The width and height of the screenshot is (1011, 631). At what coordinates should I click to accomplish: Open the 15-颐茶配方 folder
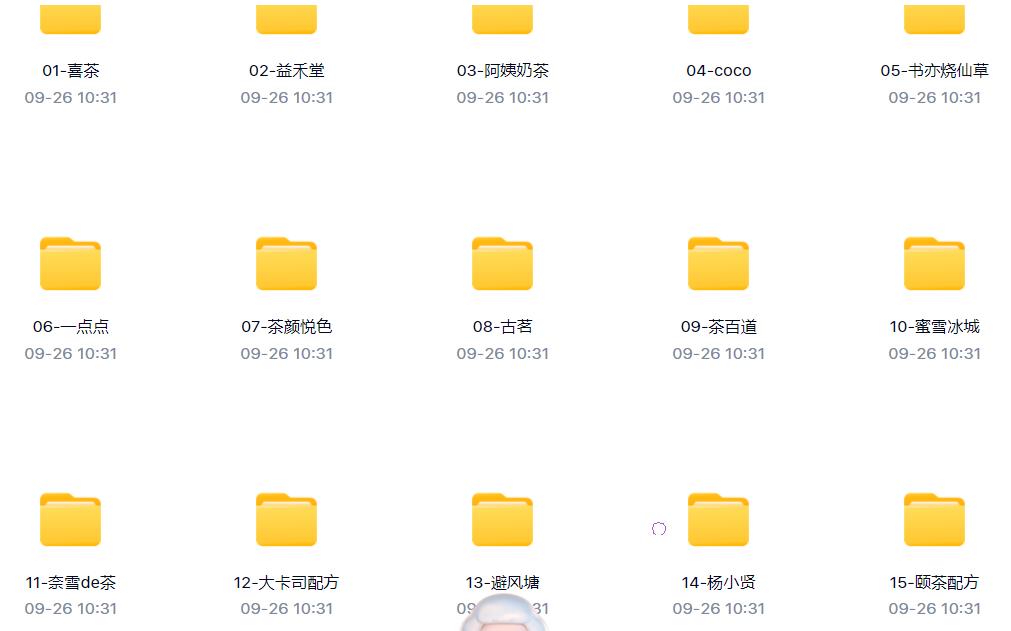(934, 520)
